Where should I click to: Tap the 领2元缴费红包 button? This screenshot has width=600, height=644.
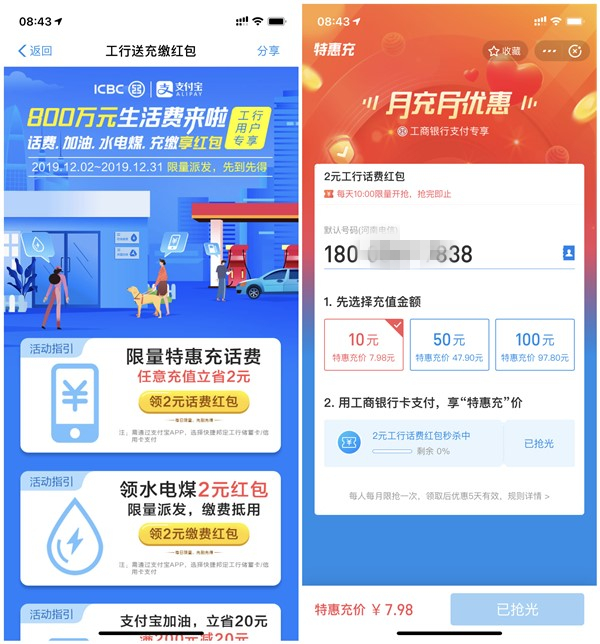click(193, 534)
